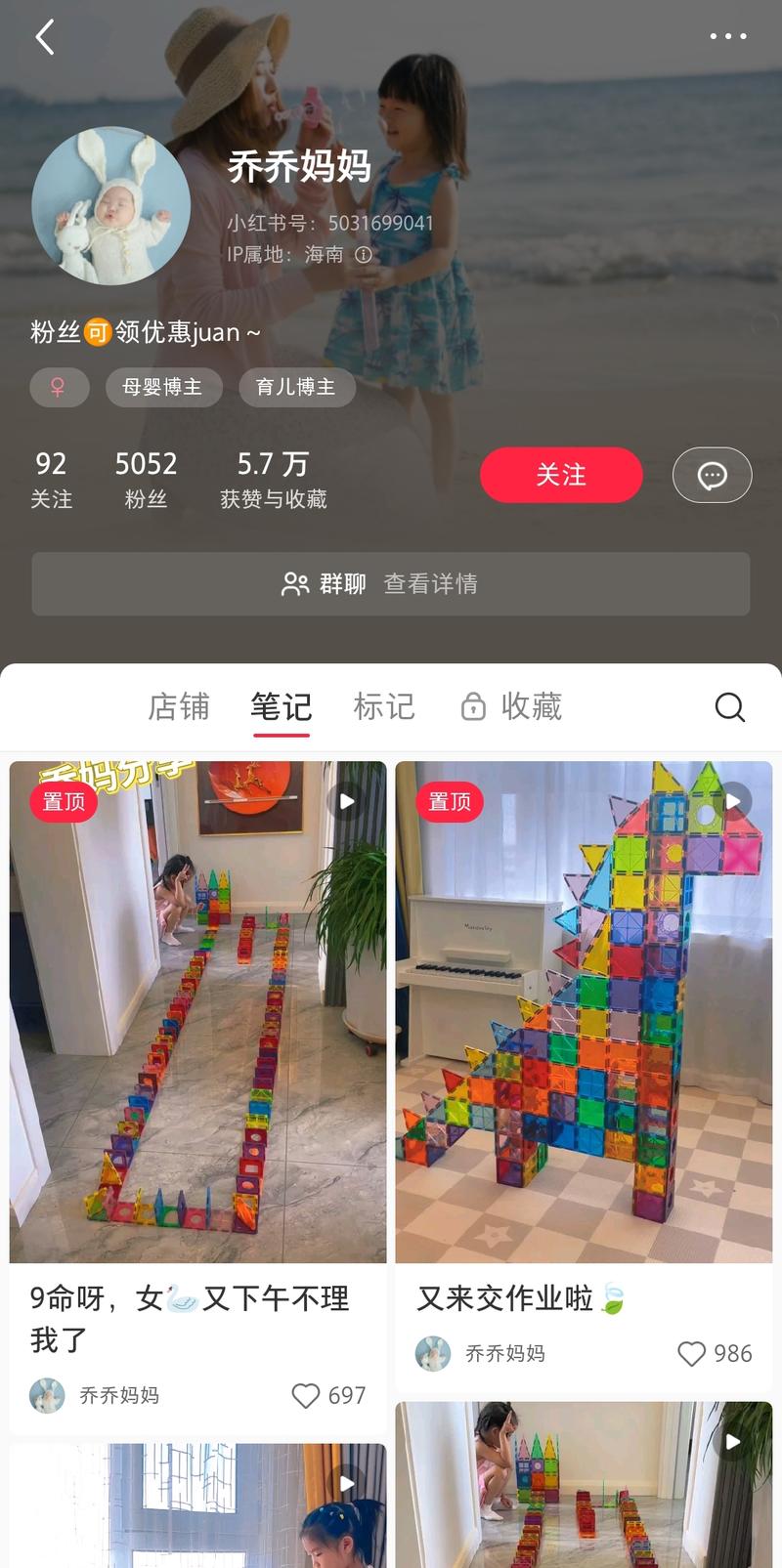The image size is (782, 1568).
Task: Switch to the 收藏 tab
Action: 513,706
